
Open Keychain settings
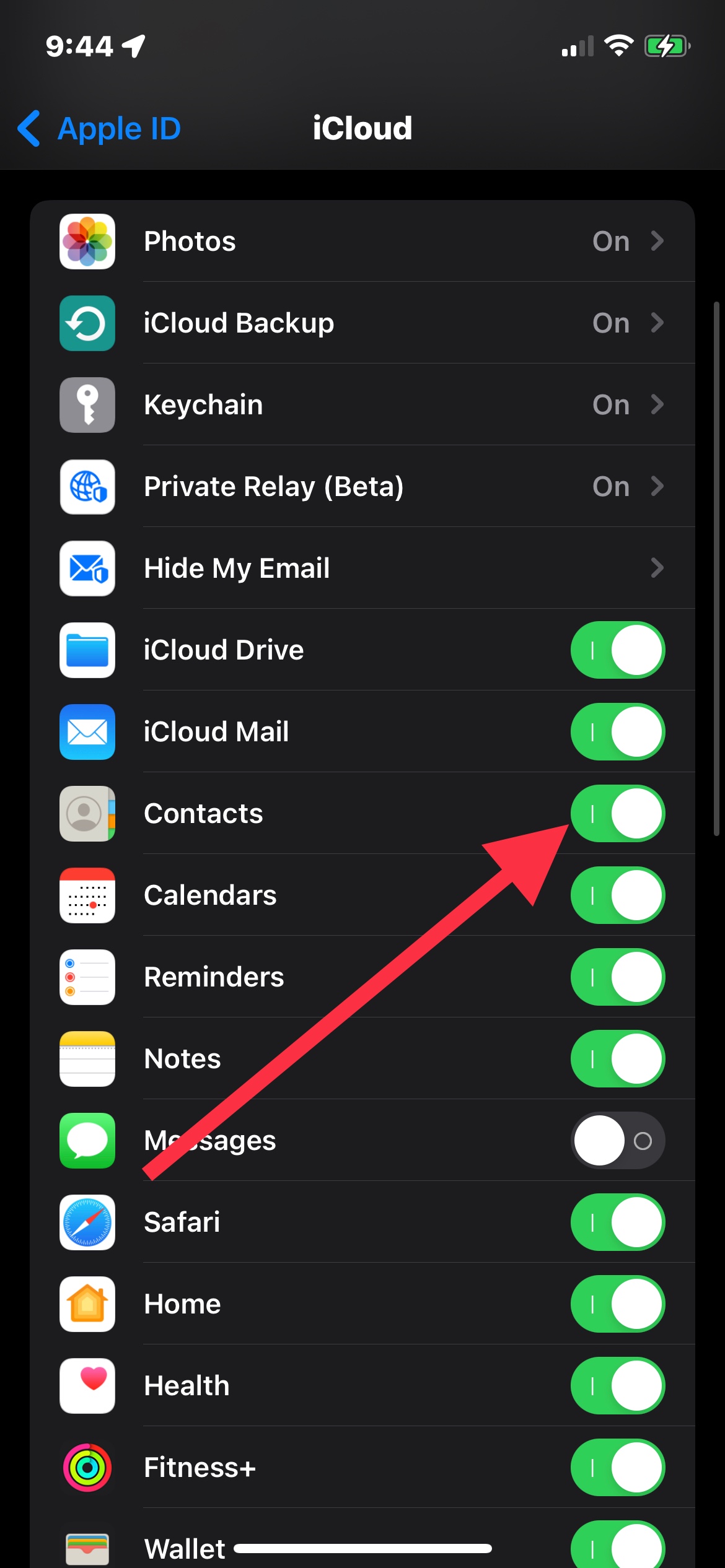tap(362, 405)
